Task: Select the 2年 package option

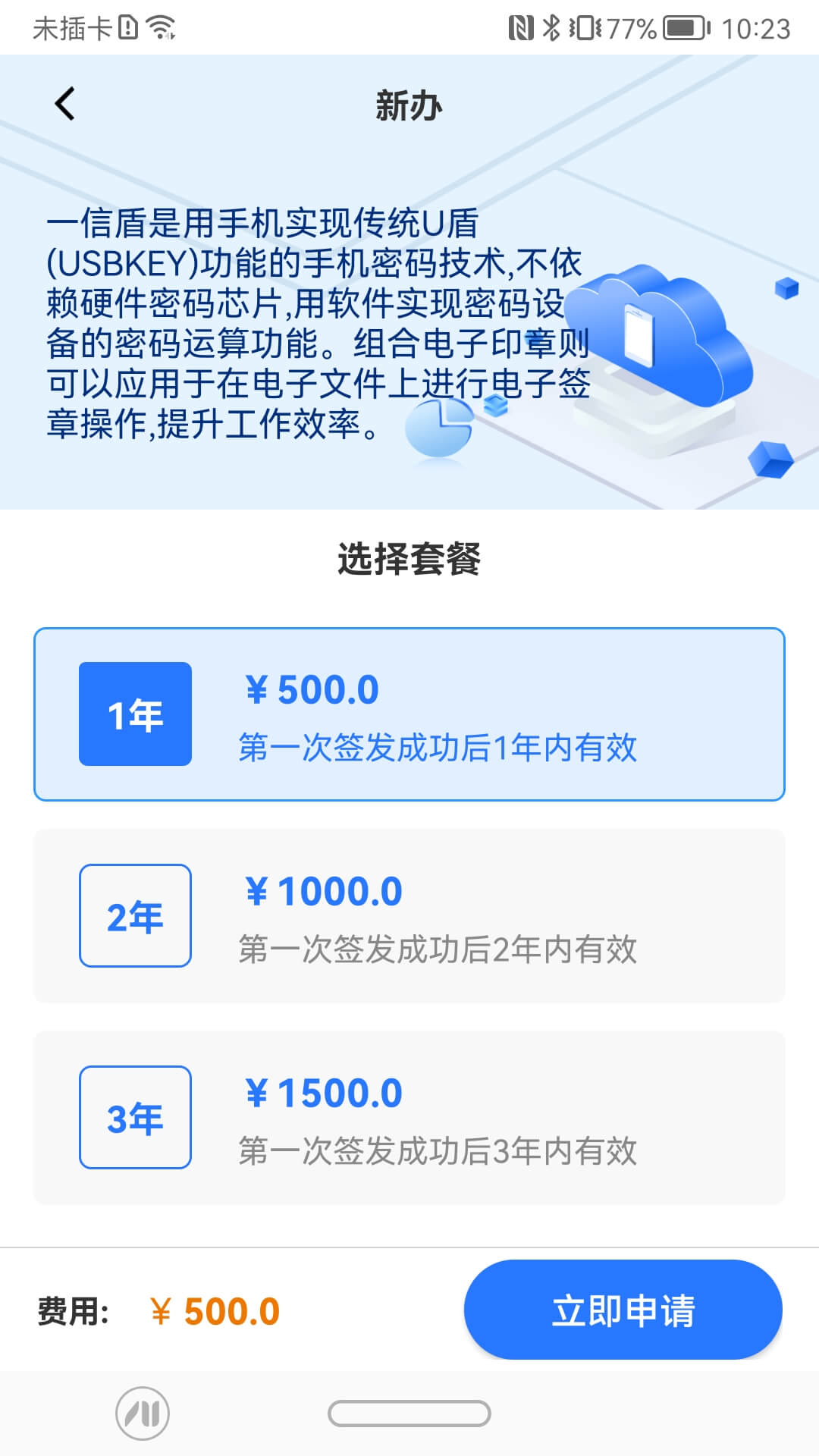Action: [135, 915]
